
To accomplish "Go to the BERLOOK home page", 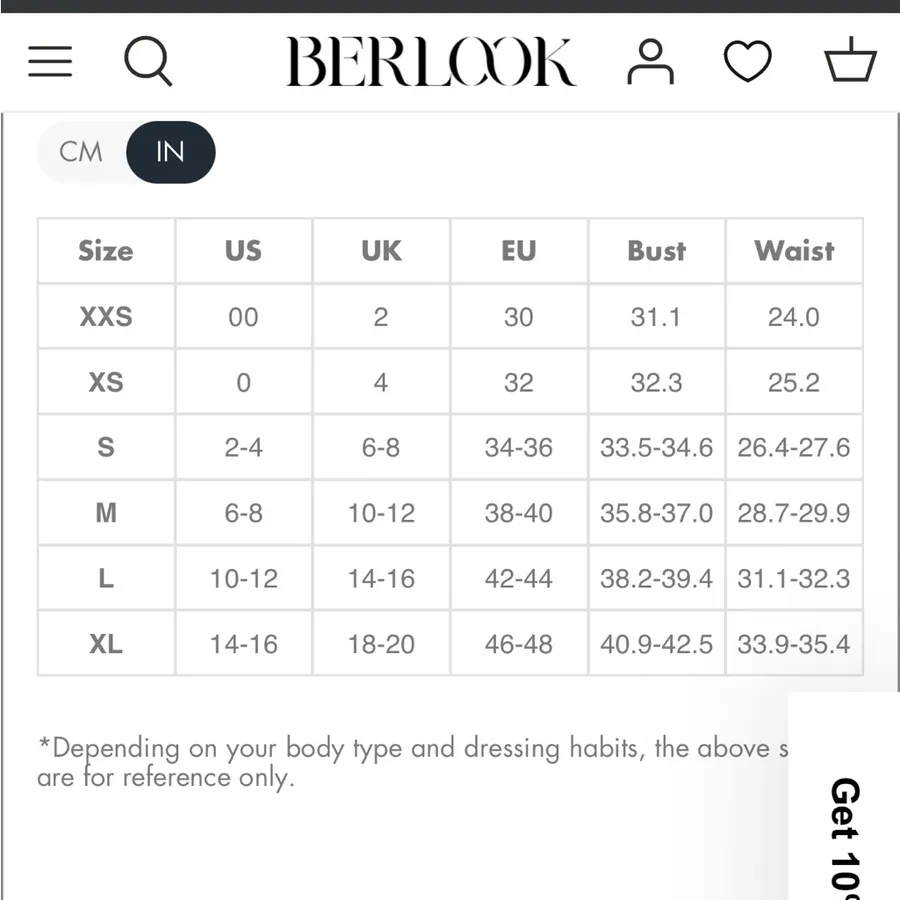I will click(x=431, y=61).
